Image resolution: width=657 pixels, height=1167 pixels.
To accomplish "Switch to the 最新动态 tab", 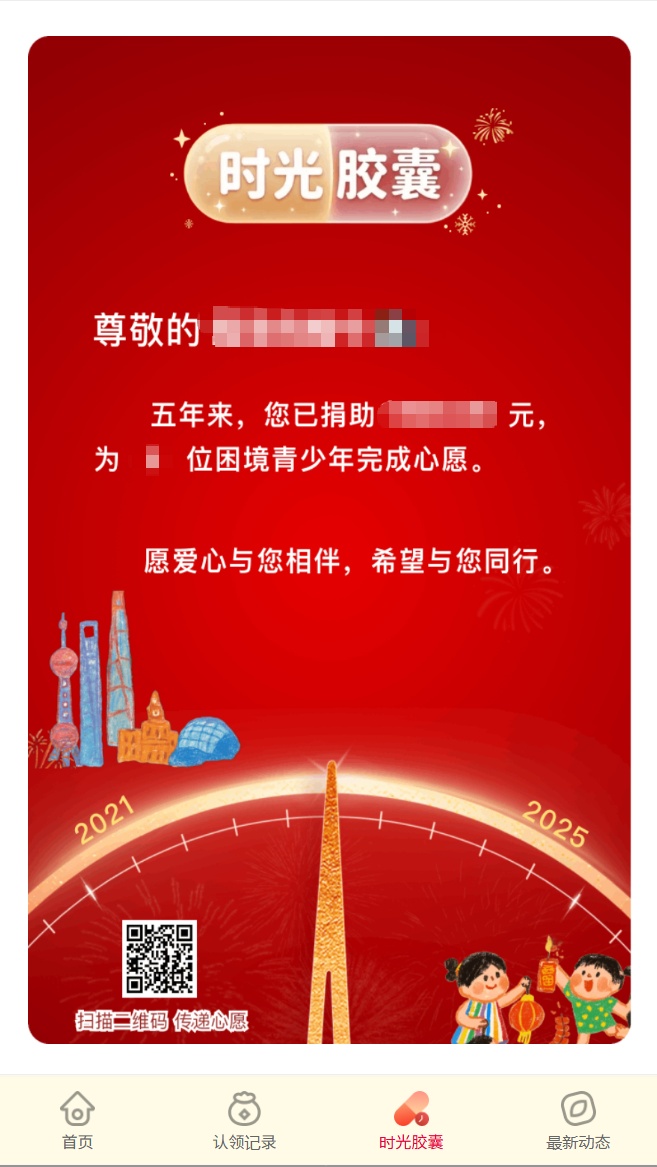I will coord(578,1121).
